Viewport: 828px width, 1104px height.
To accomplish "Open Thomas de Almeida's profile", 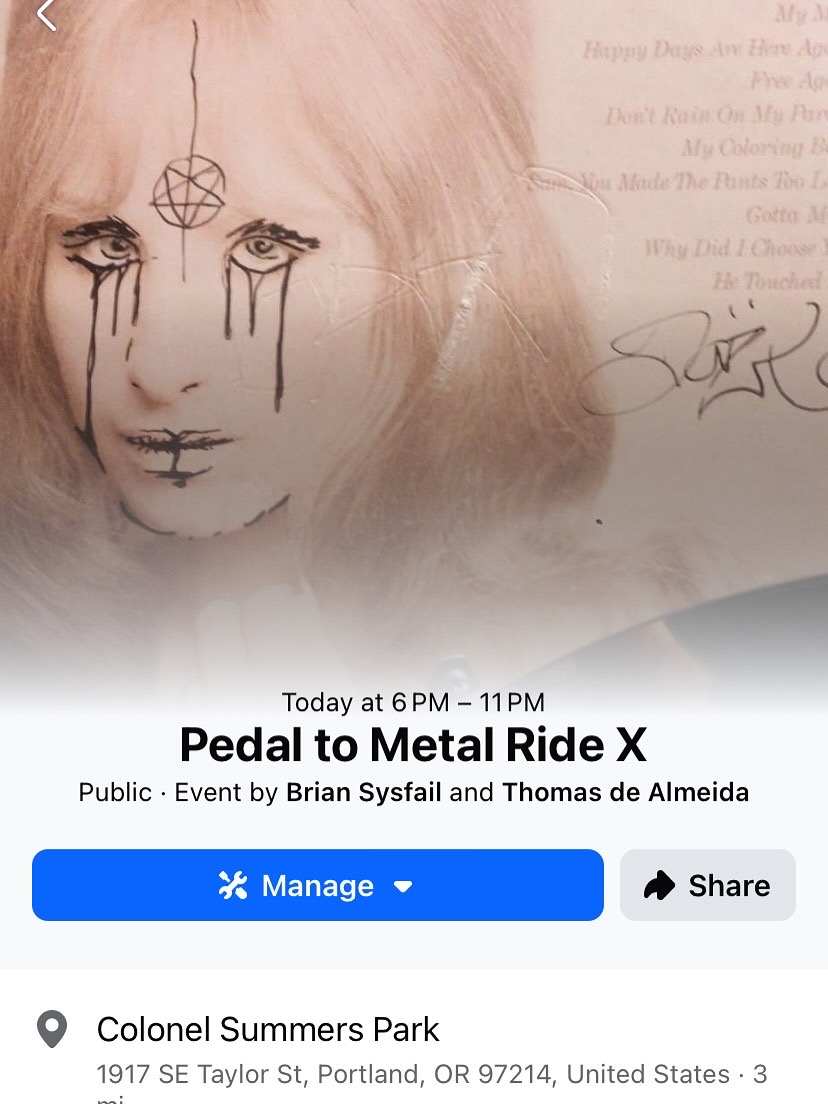I will (625, 793).
